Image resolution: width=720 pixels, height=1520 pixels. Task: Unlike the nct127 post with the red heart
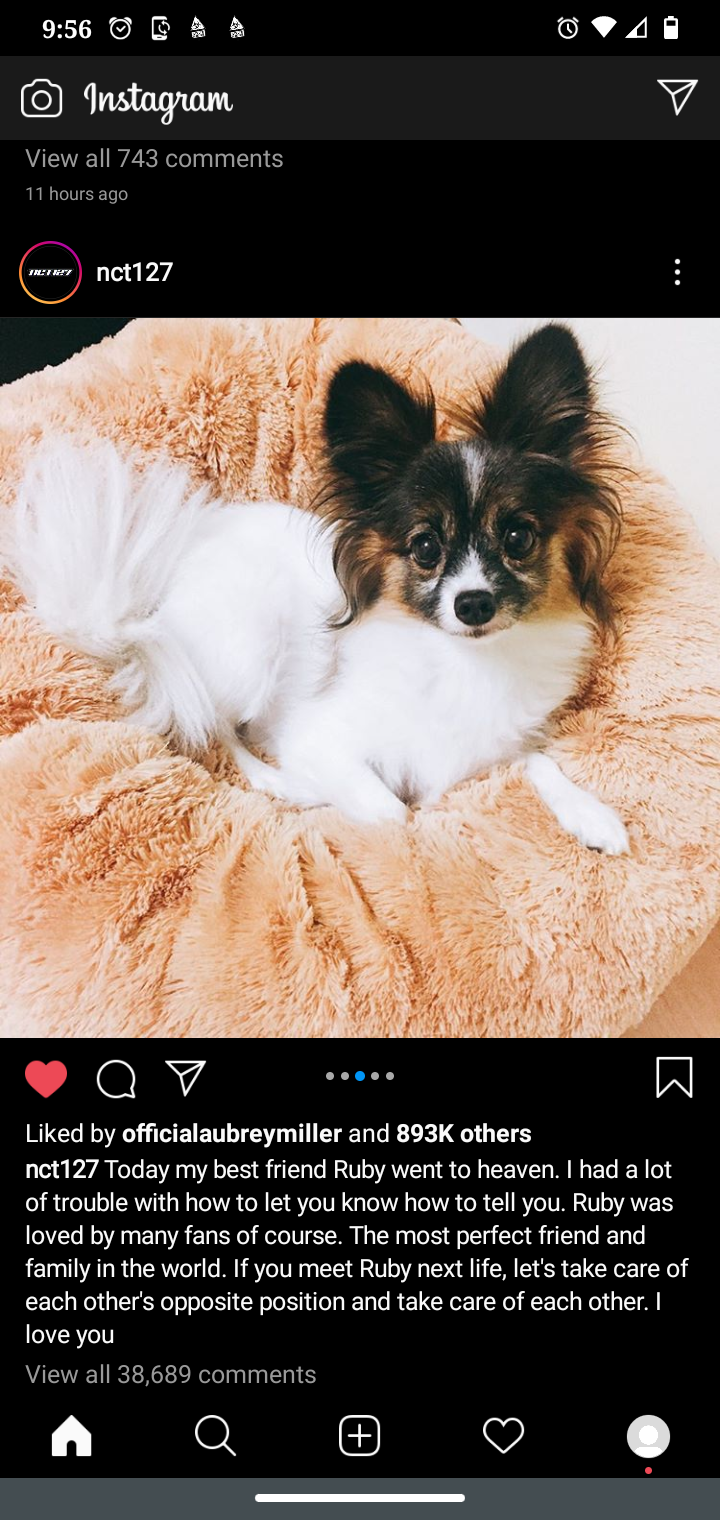pos(45,1078)
